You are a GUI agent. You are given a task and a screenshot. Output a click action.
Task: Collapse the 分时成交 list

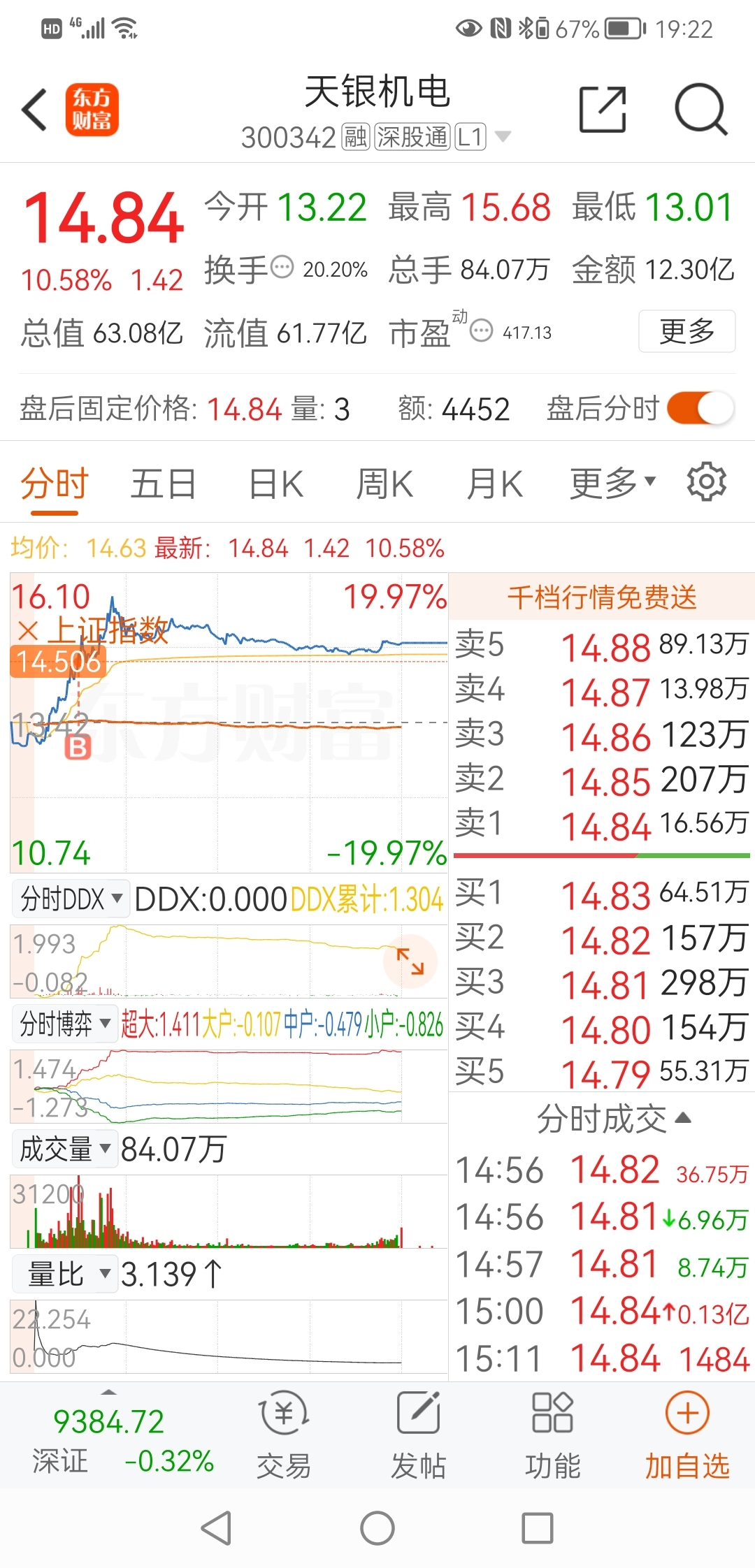coord(614,1119)
